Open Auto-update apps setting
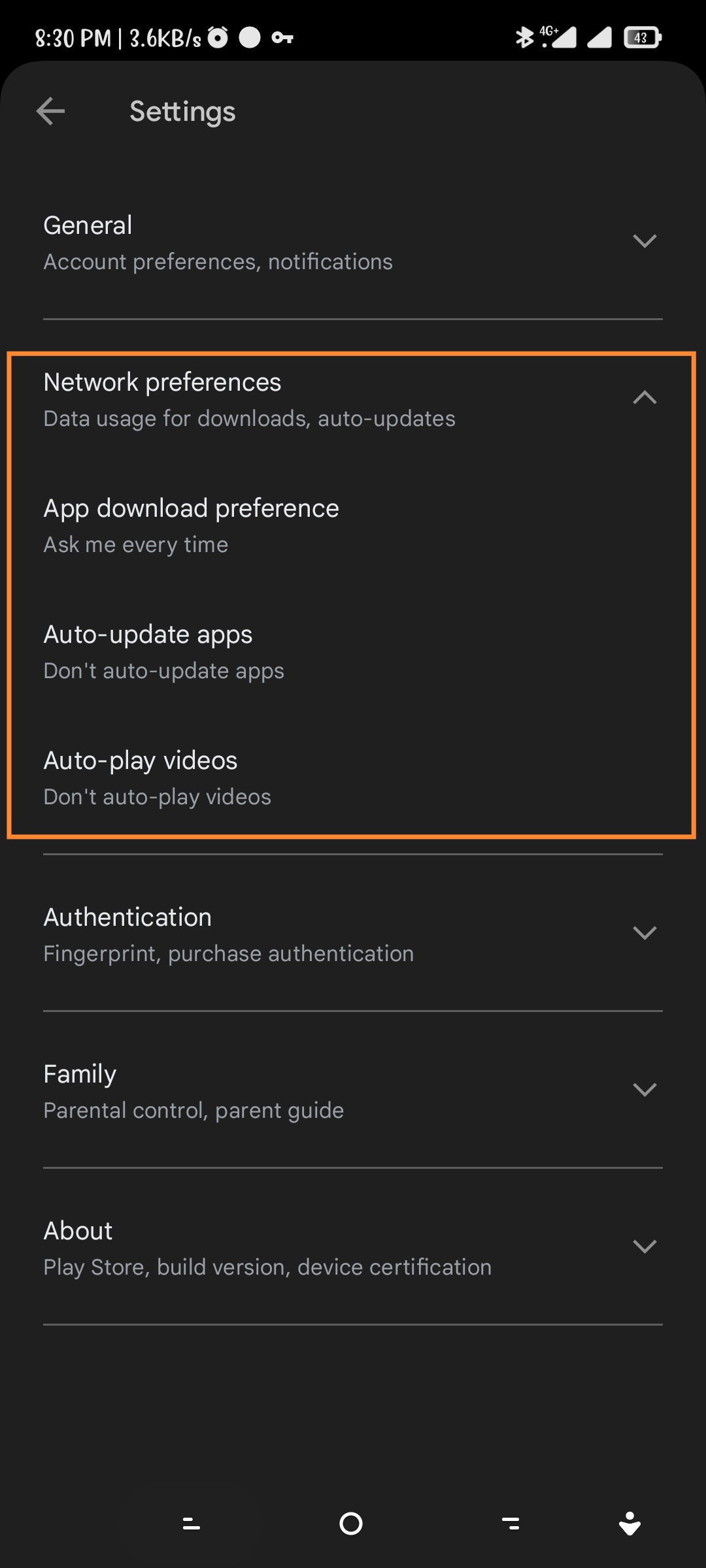706x1568 pixels. (x=163, y=651)
